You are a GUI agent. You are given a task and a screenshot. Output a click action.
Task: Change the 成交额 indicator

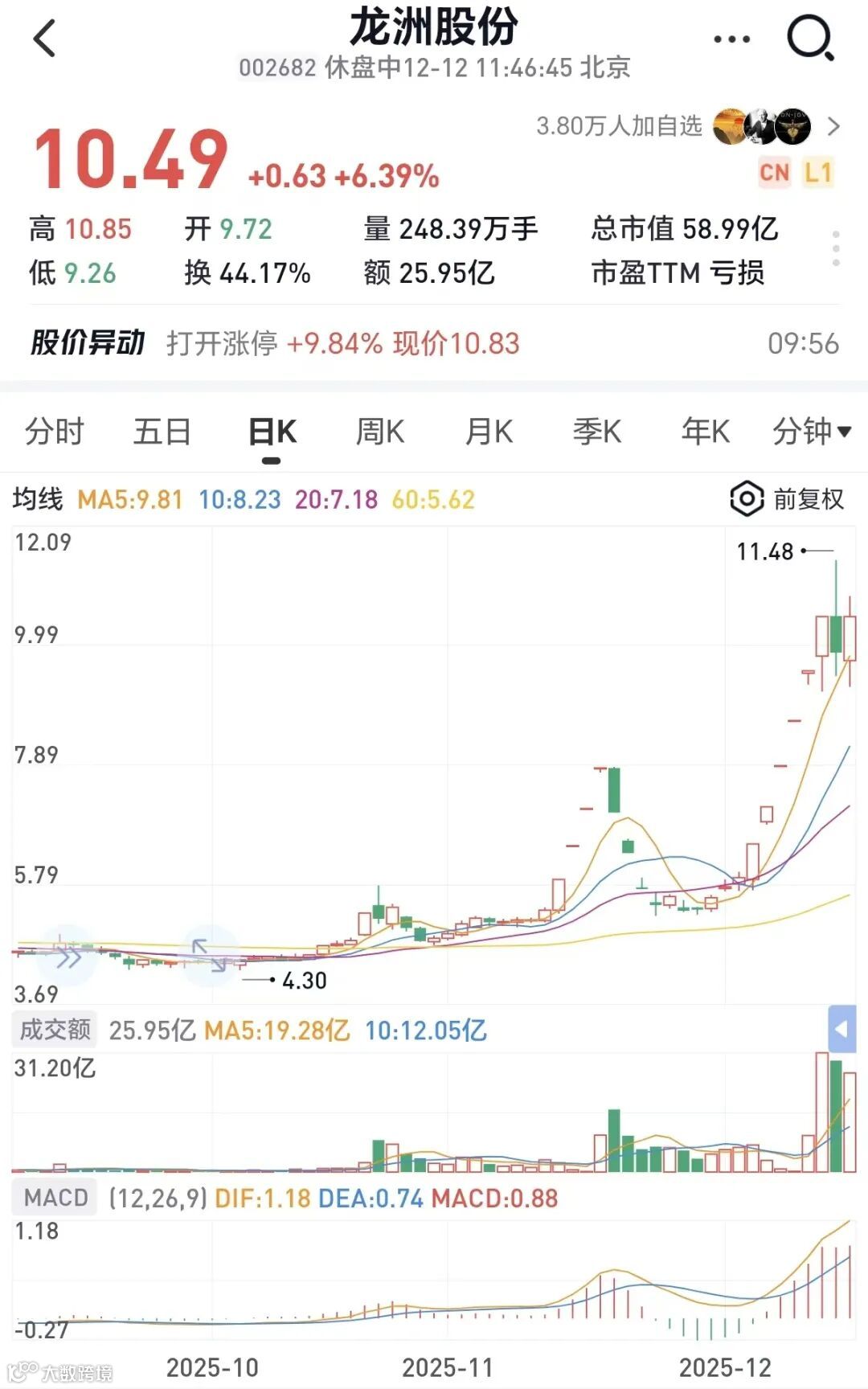55,1030
